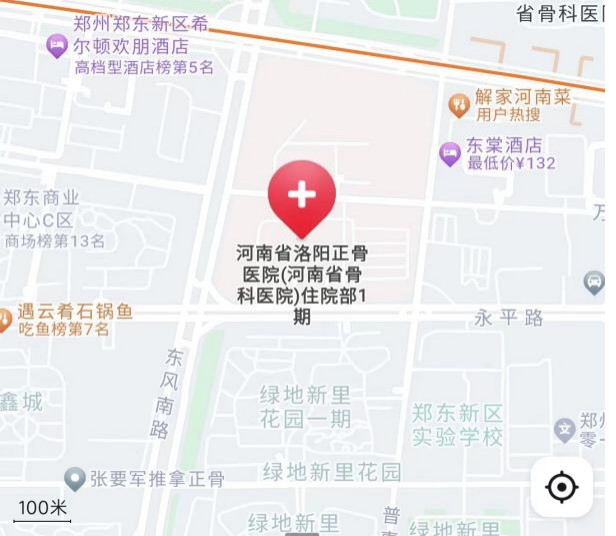Select 郑东新区实验学校 on the map
The height and width of the screenshot is (536, 616).
point(457,425)
